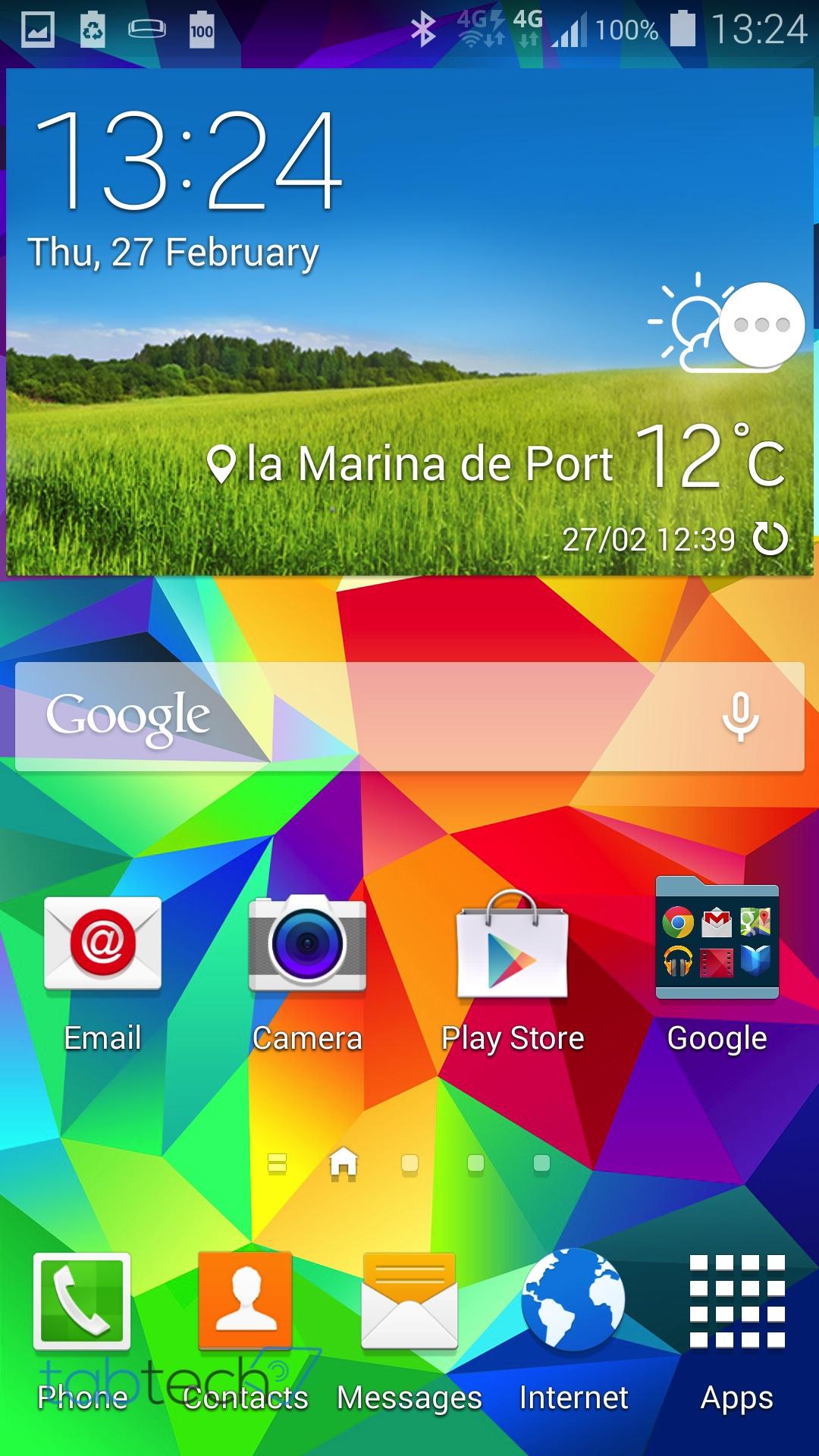The height and width of the screenshot is (1456, 819).
Task: Open the Apps drawer
Action: [x=736, y=1302]
